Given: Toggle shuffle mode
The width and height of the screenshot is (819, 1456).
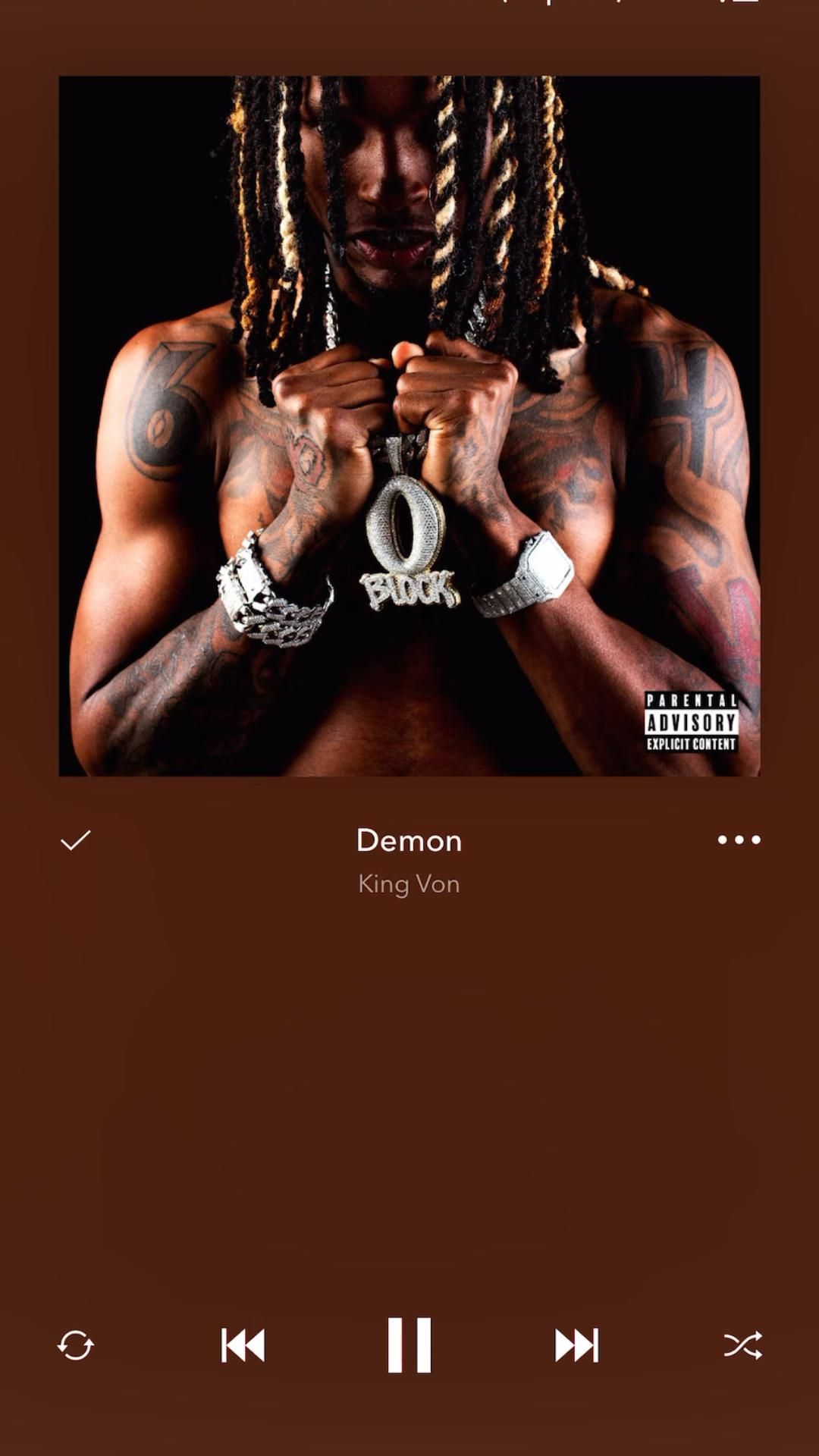Looking at the screenshot, I should [742, 1346].
